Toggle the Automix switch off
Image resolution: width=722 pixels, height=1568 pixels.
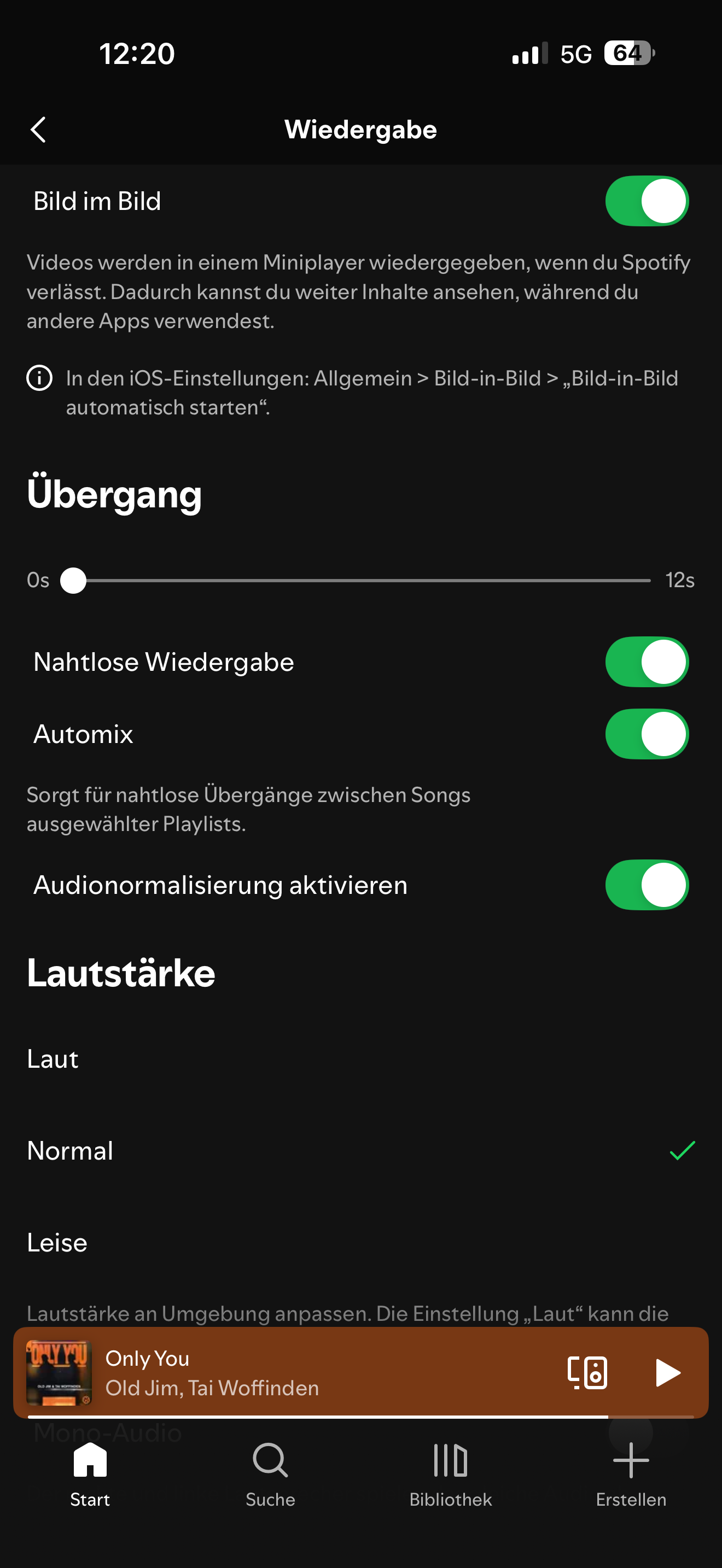coord(646,734)
